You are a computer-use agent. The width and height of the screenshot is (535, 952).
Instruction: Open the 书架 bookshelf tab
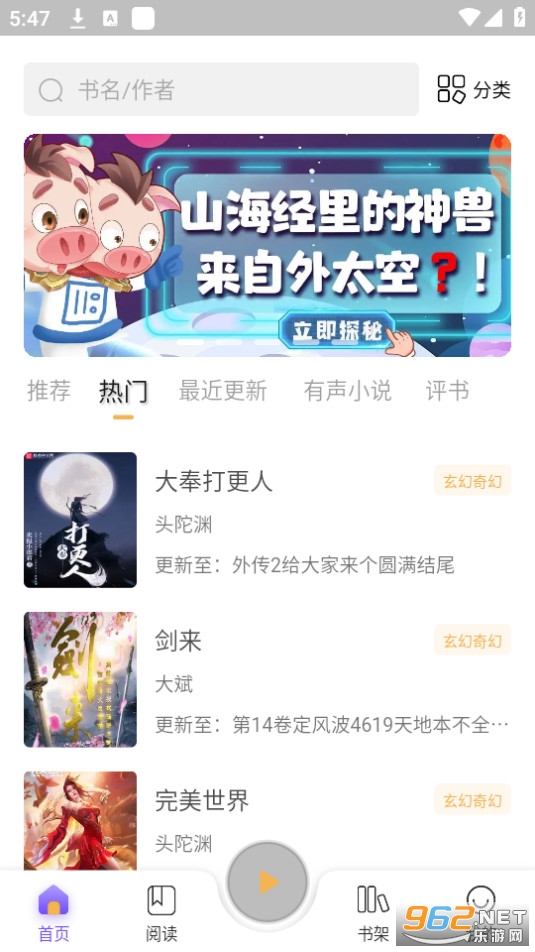click(x=373, y=913)
